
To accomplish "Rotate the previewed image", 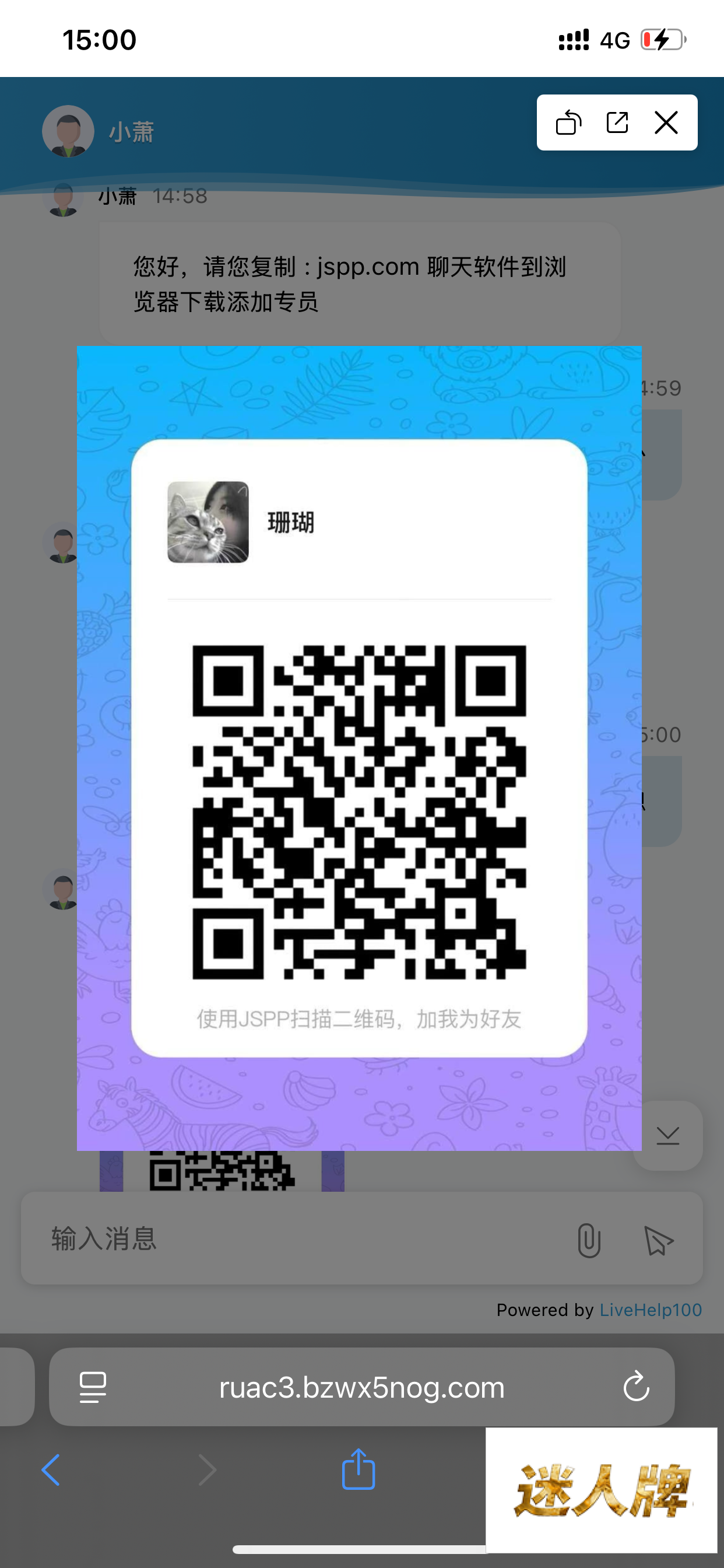I will (x=568, y=123).
